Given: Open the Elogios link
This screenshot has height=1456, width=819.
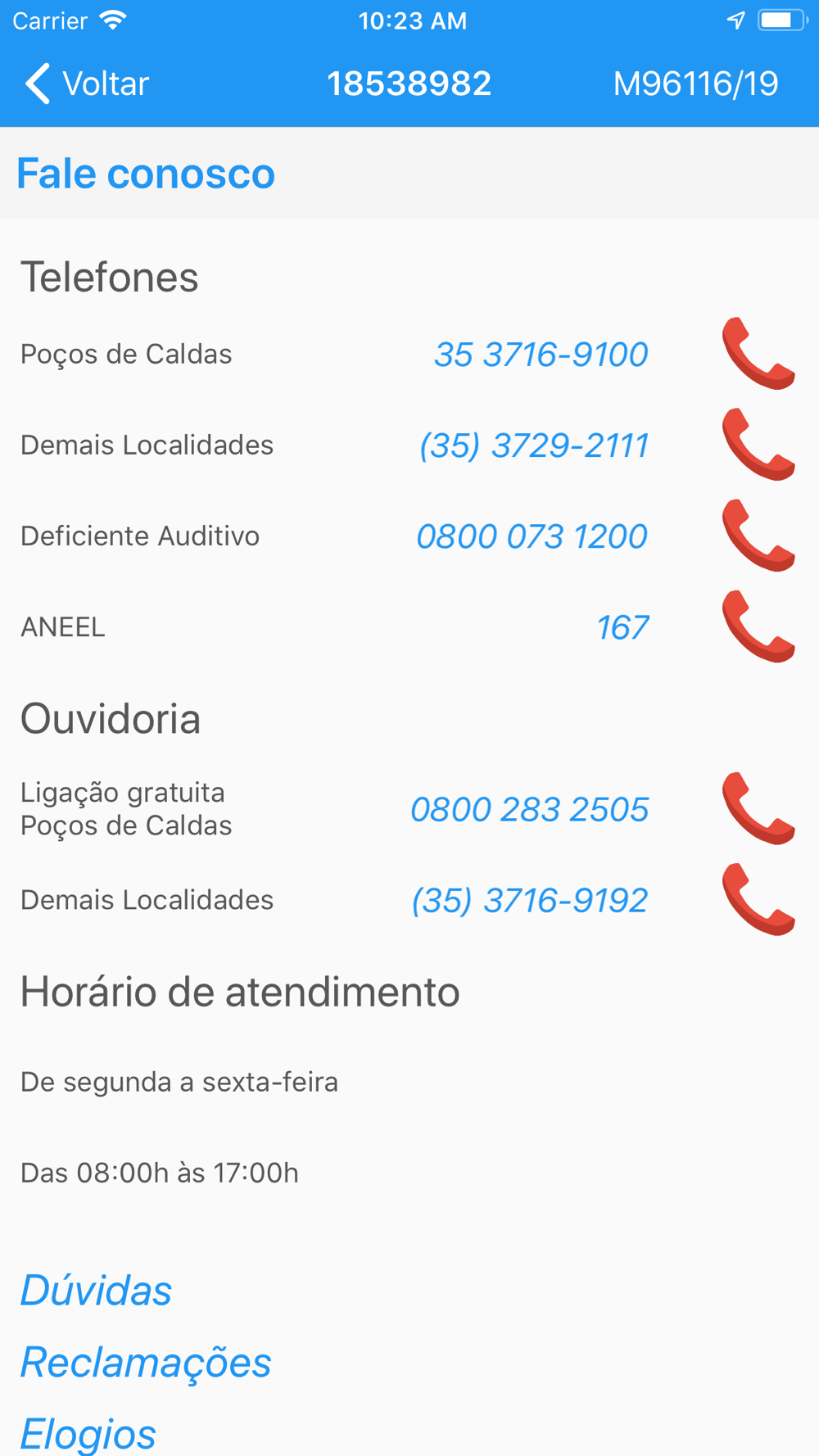Looking at the screenshot, I should [x=88, y=1434].
